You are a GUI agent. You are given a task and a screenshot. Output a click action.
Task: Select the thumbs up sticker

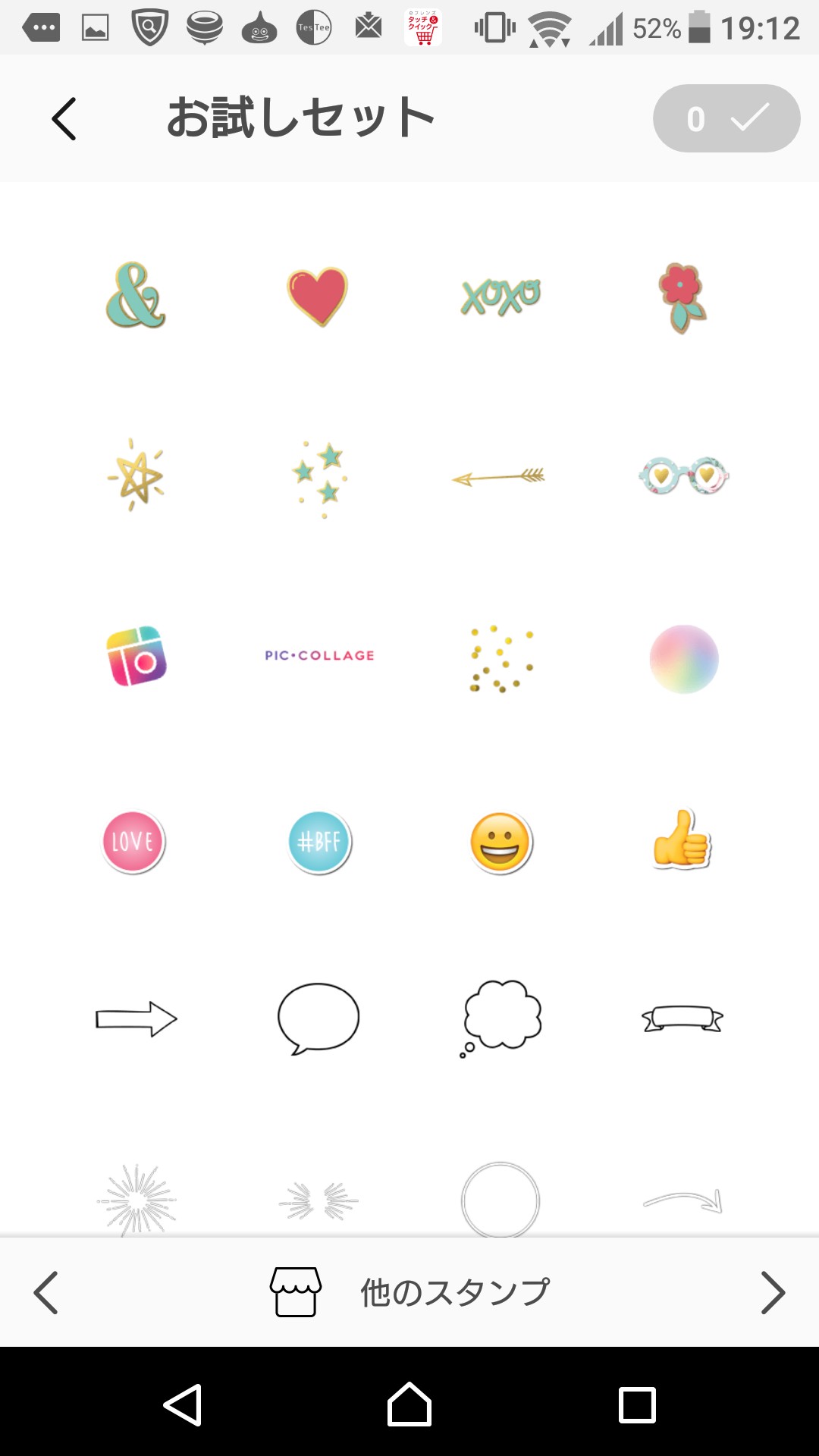click(x=682, y=839)
